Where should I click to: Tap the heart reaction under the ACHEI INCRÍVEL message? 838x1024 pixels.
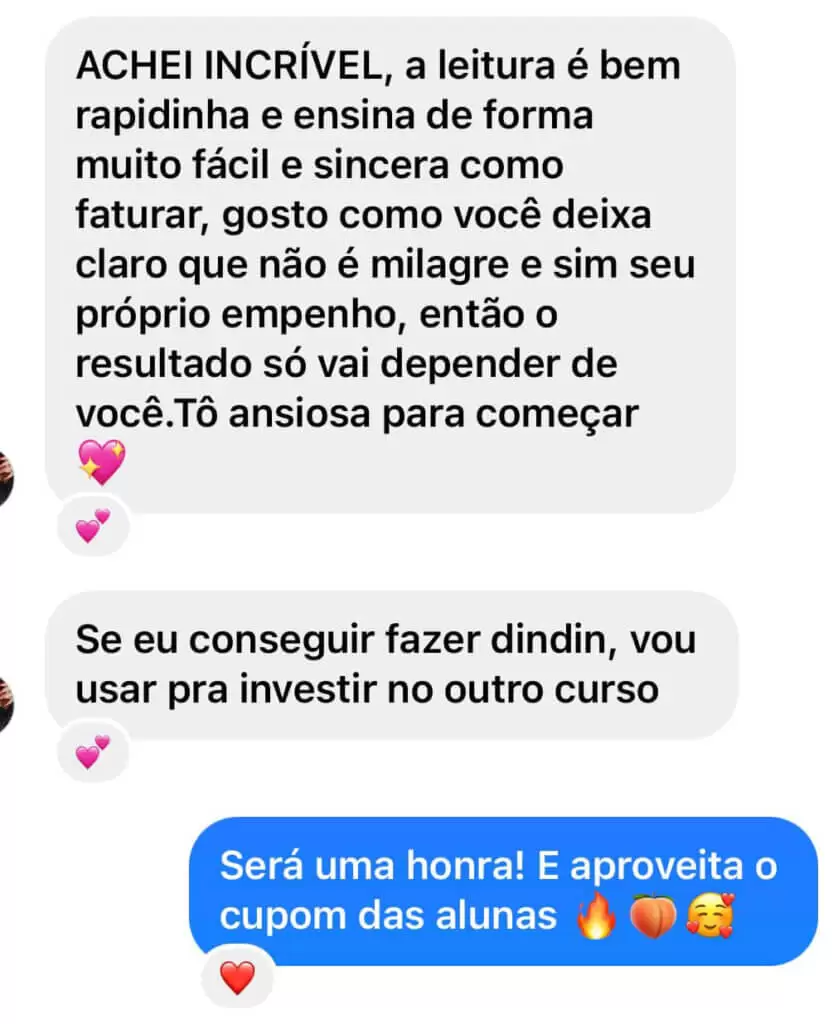pos(92,525)
